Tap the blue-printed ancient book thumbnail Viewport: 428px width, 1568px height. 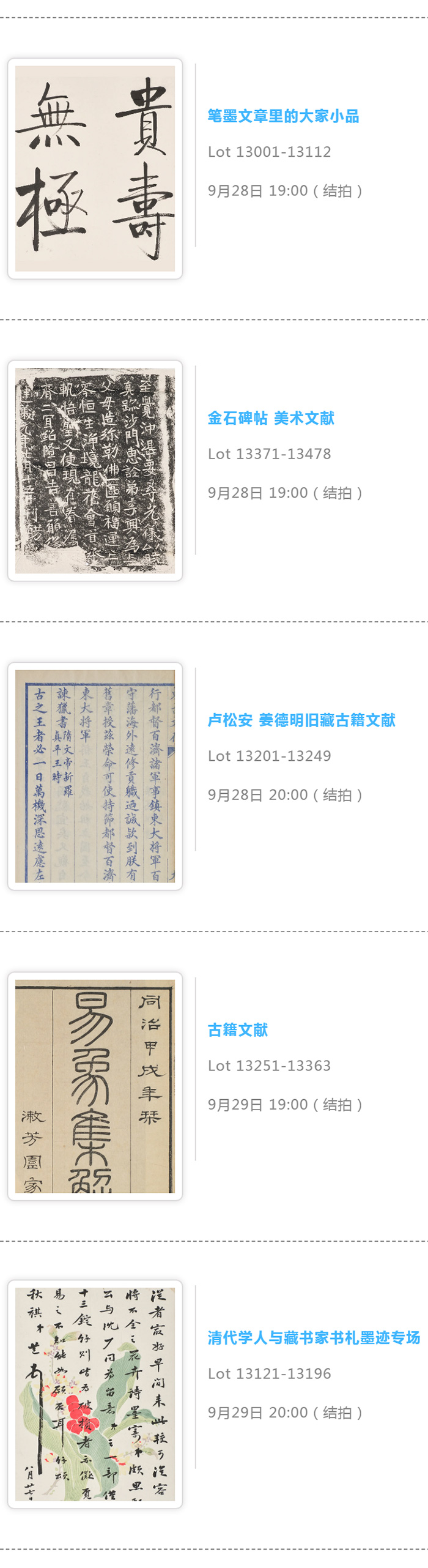click(x=95, y=775)
